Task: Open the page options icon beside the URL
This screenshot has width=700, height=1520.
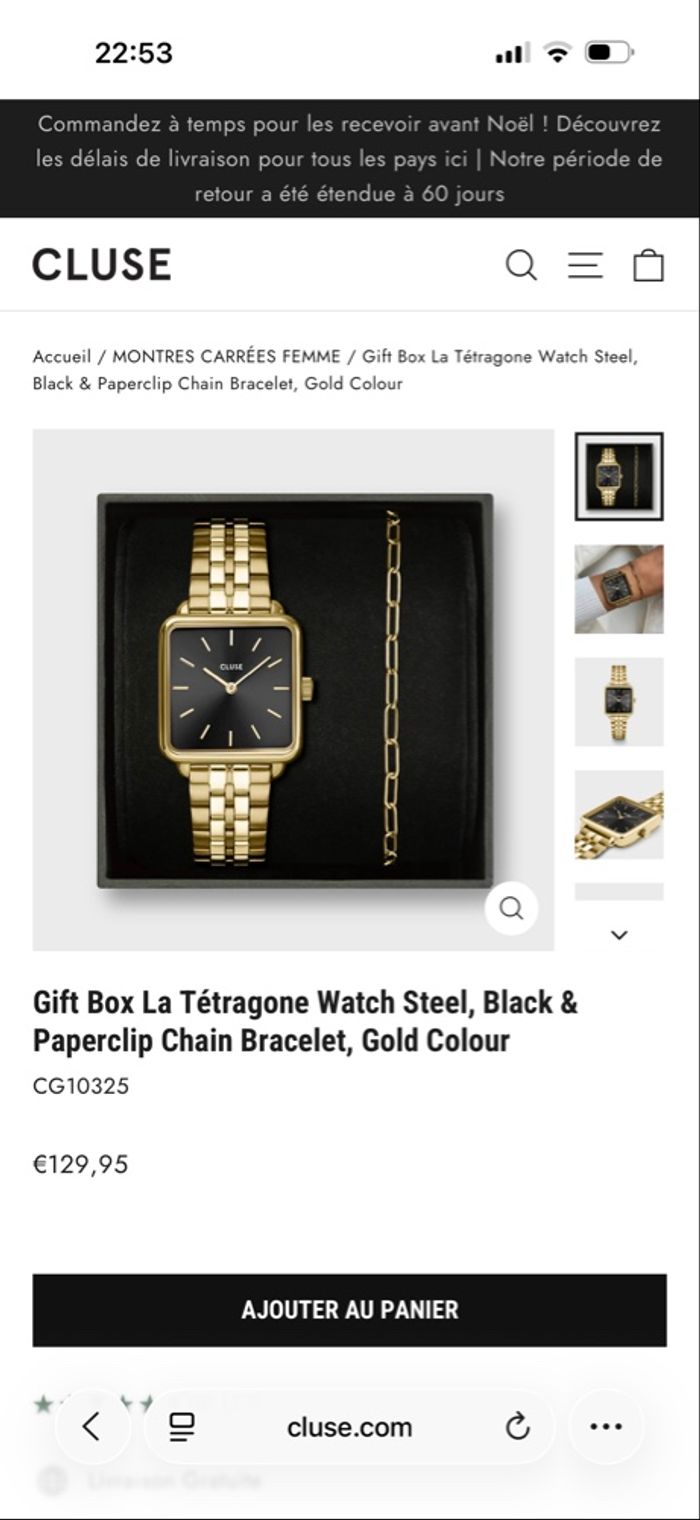Action: [x=181, y=1427]
